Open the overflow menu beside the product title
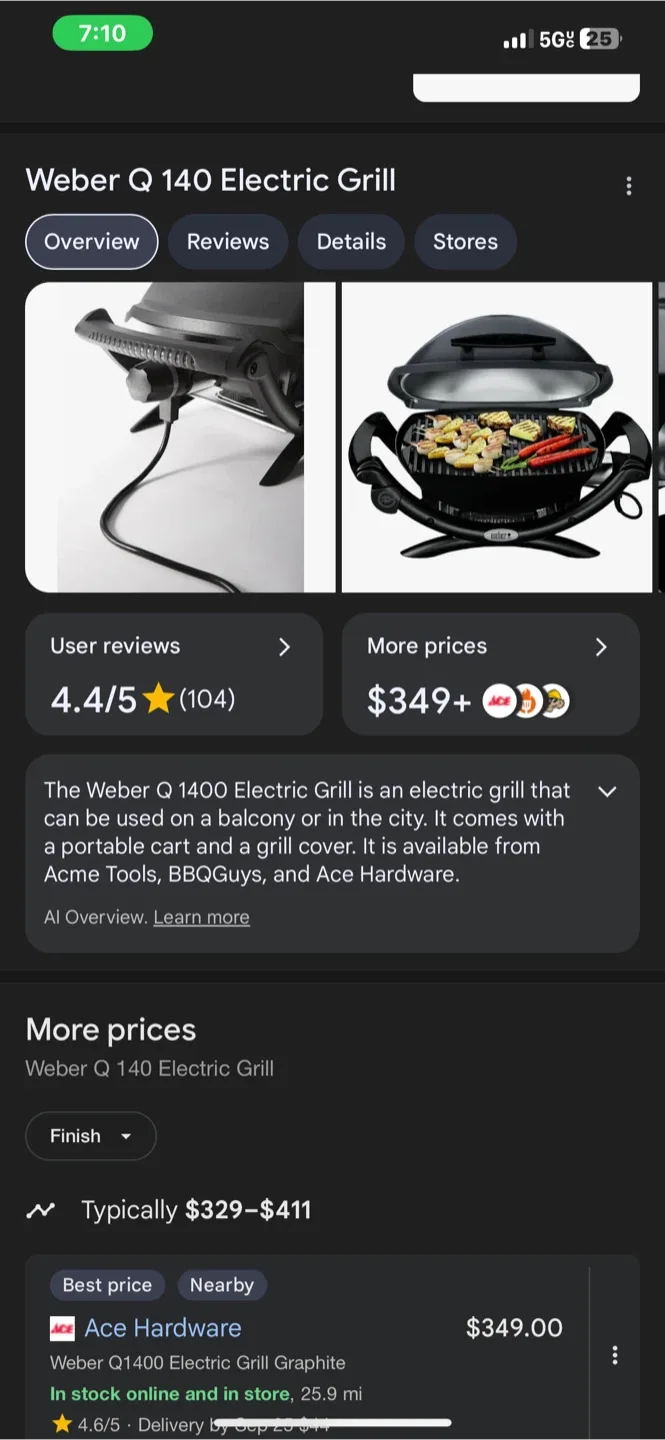 coord(628,186)
